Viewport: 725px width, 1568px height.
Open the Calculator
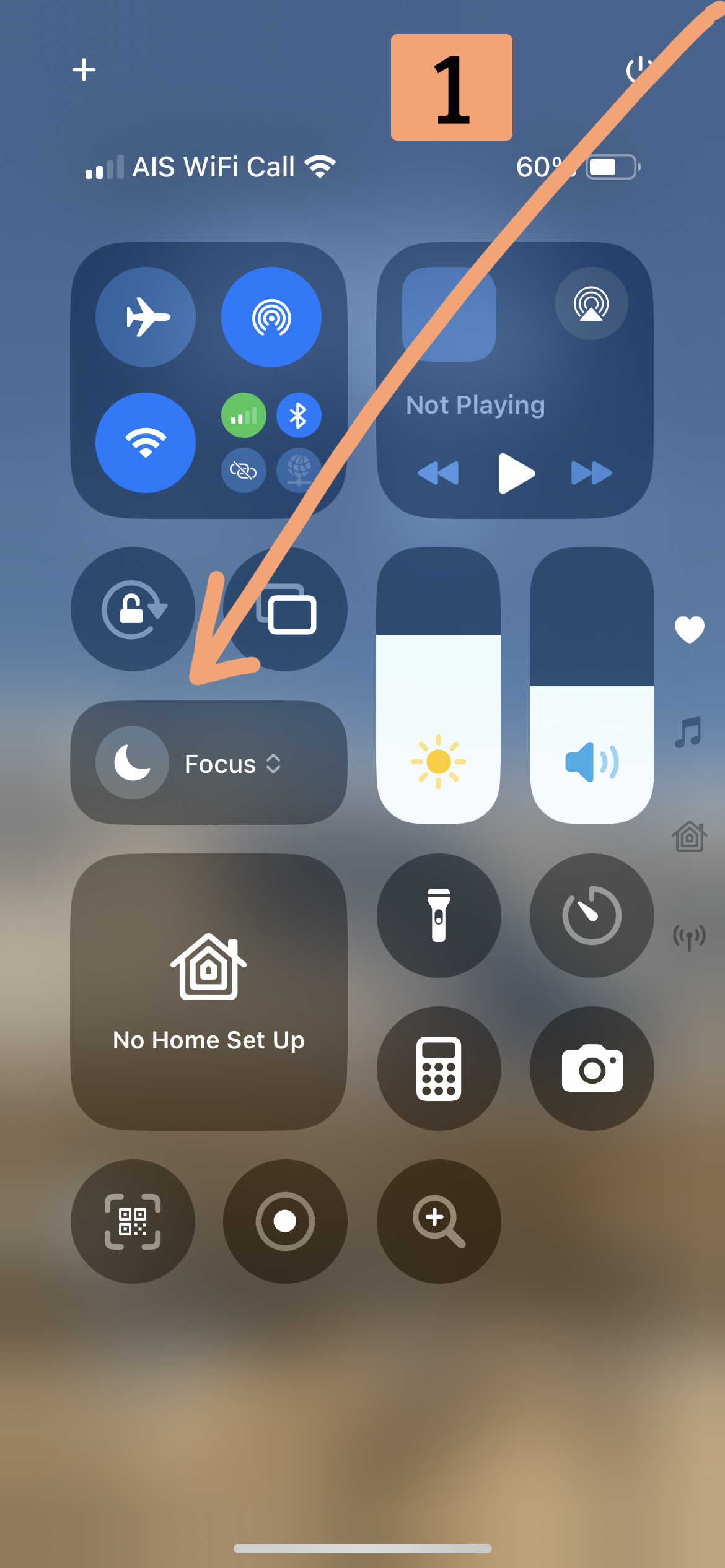point(438,1068)
